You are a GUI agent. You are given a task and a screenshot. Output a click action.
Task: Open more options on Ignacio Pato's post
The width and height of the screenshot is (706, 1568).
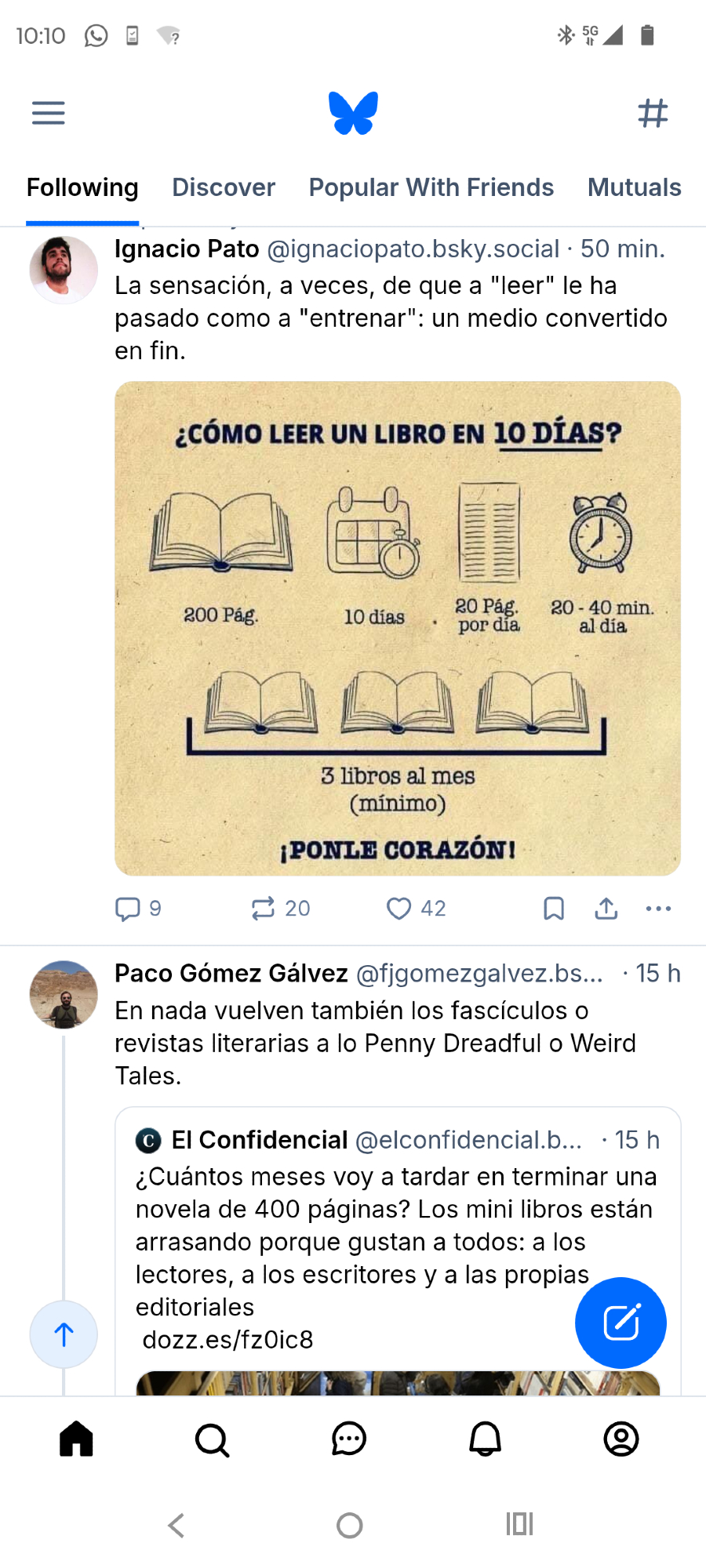tap(658, 908)
